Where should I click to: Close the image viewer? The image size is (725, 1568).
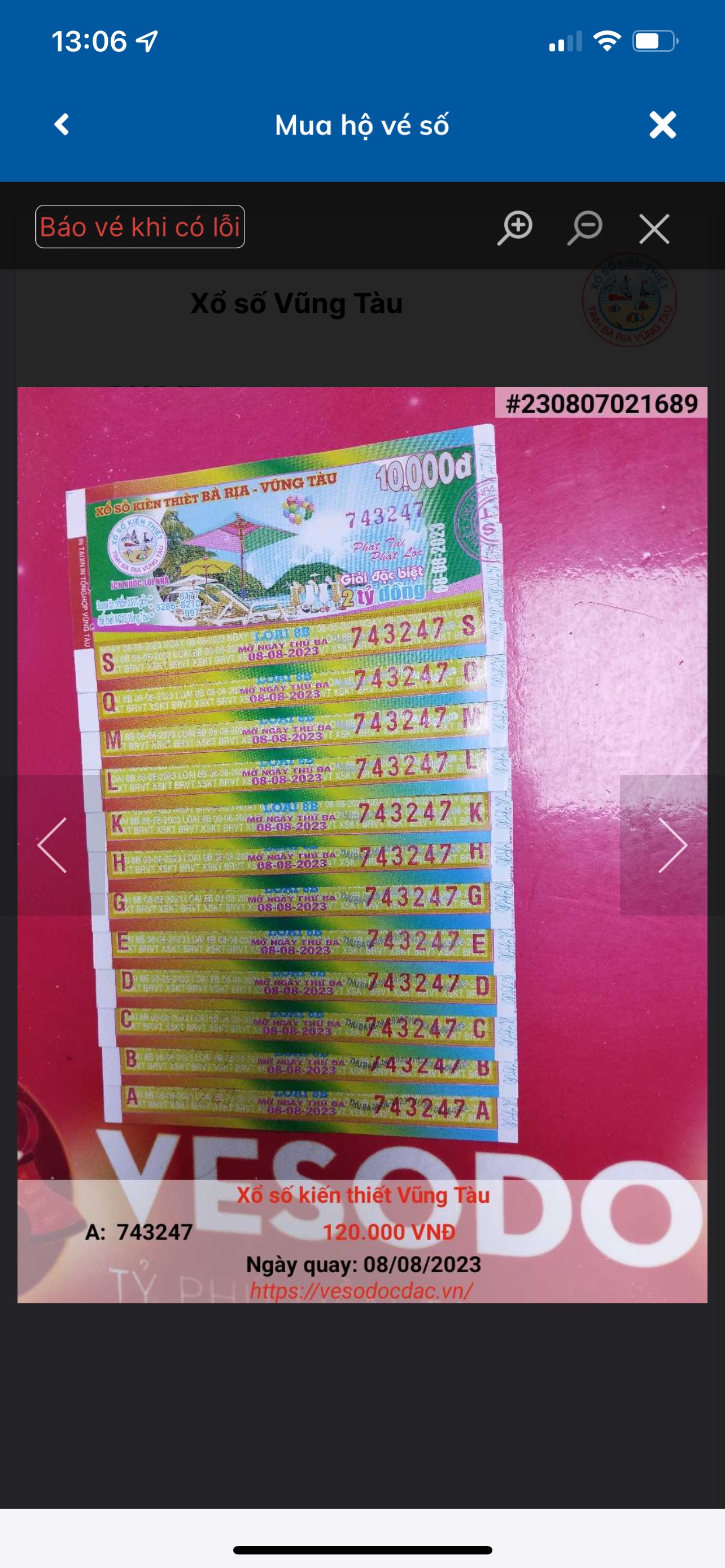654,229
